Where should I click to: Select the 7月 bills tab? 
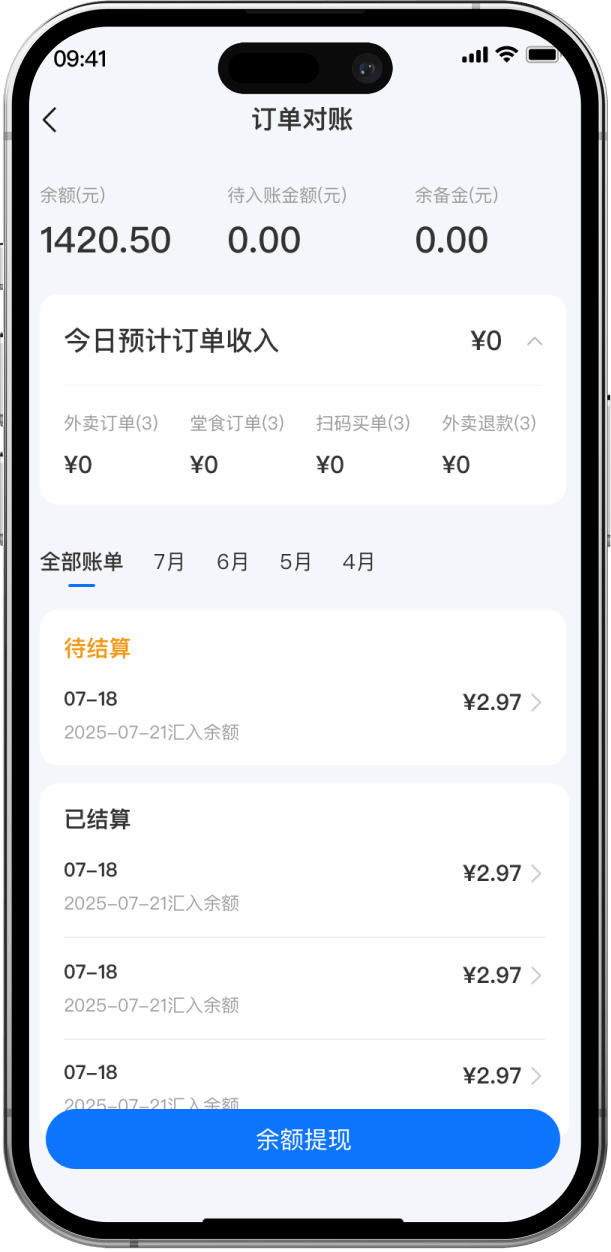169,562
